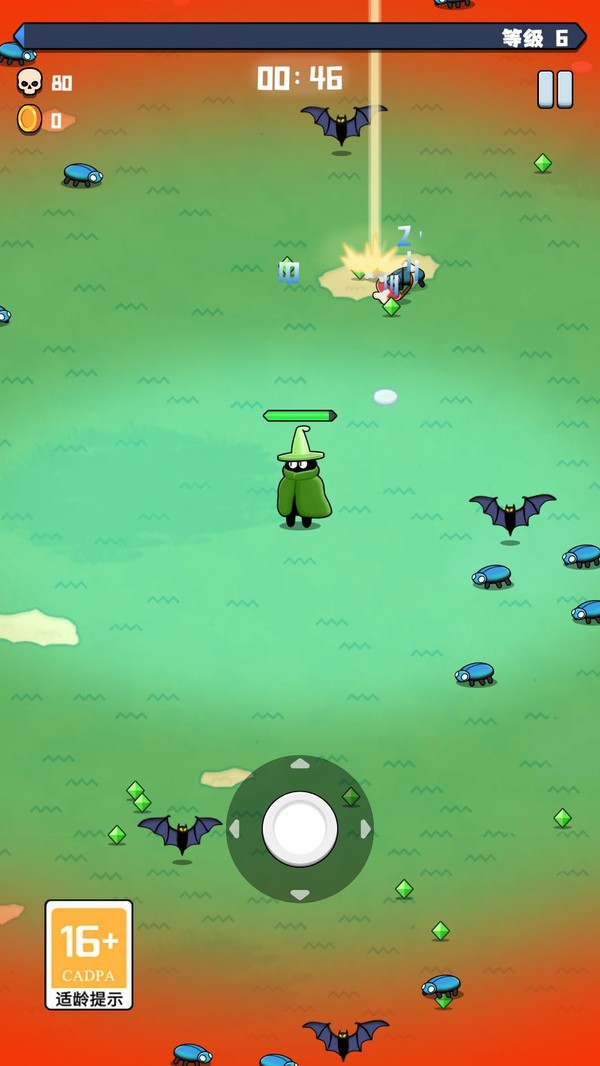The width and height of the screenshot is (600, 1066).
Task: Open the 16+ CADPA age rating notice
Action: point(89,955)
